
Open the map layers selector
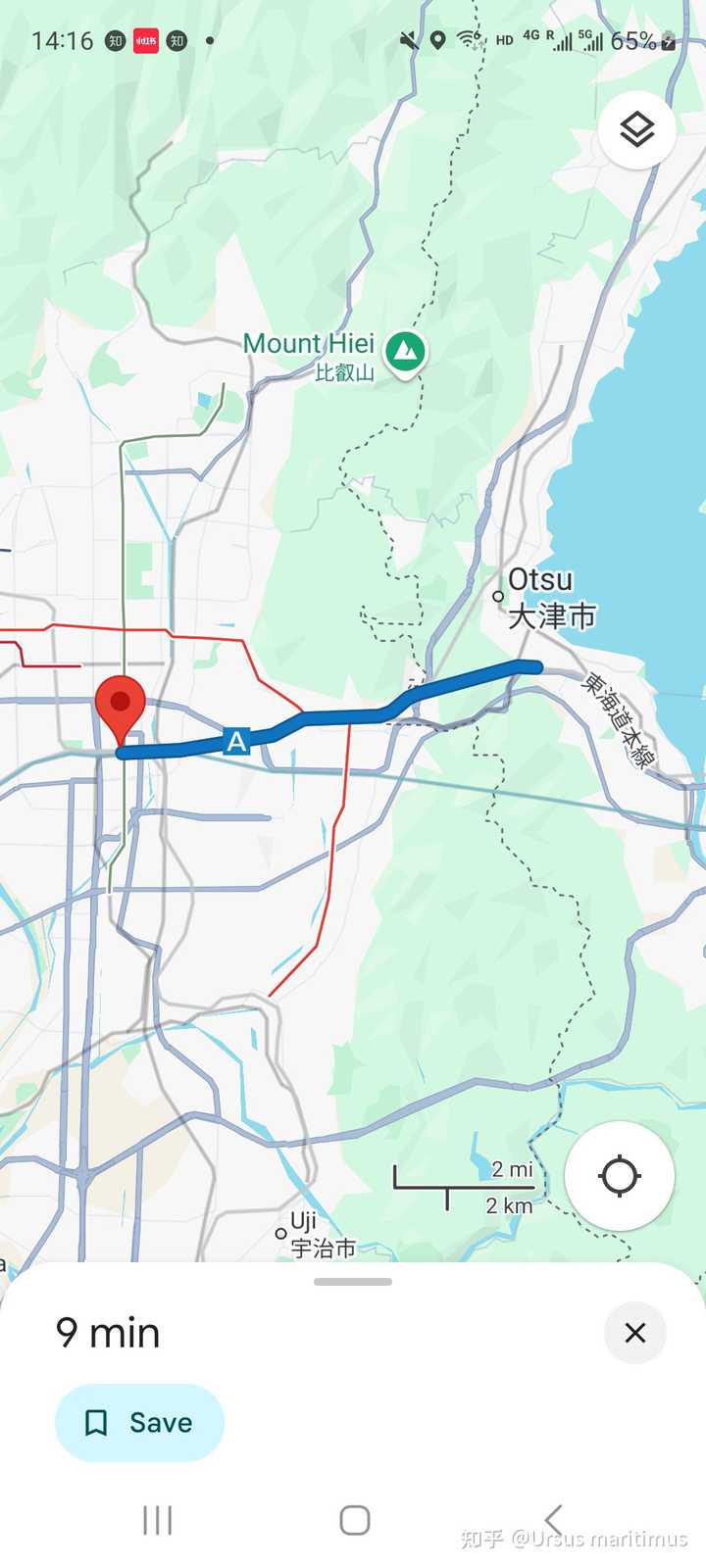(x=637, y=129)
